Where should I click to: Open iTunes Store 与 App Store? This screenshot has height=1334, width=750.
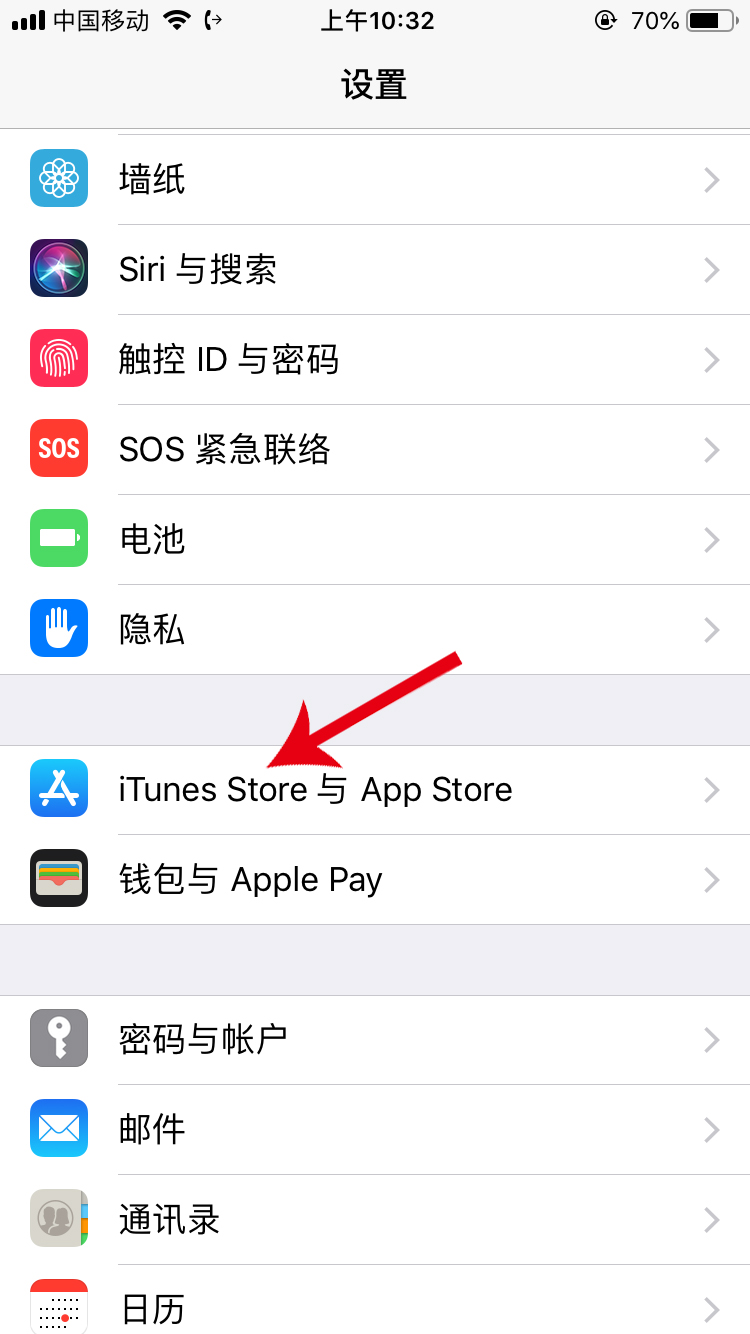pos(375,790)
